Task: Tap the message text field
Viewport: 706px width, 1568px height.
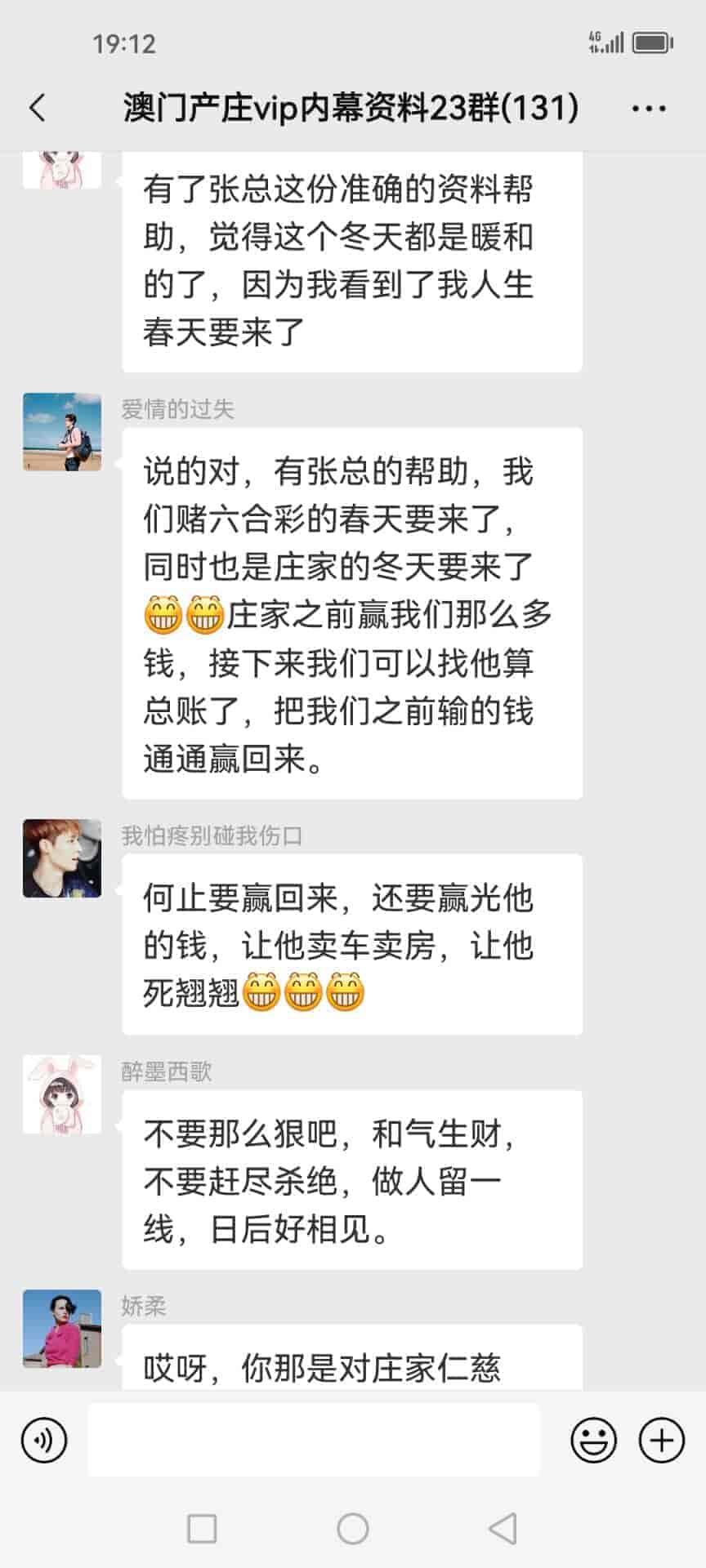Action: [x=314, y=1440]
